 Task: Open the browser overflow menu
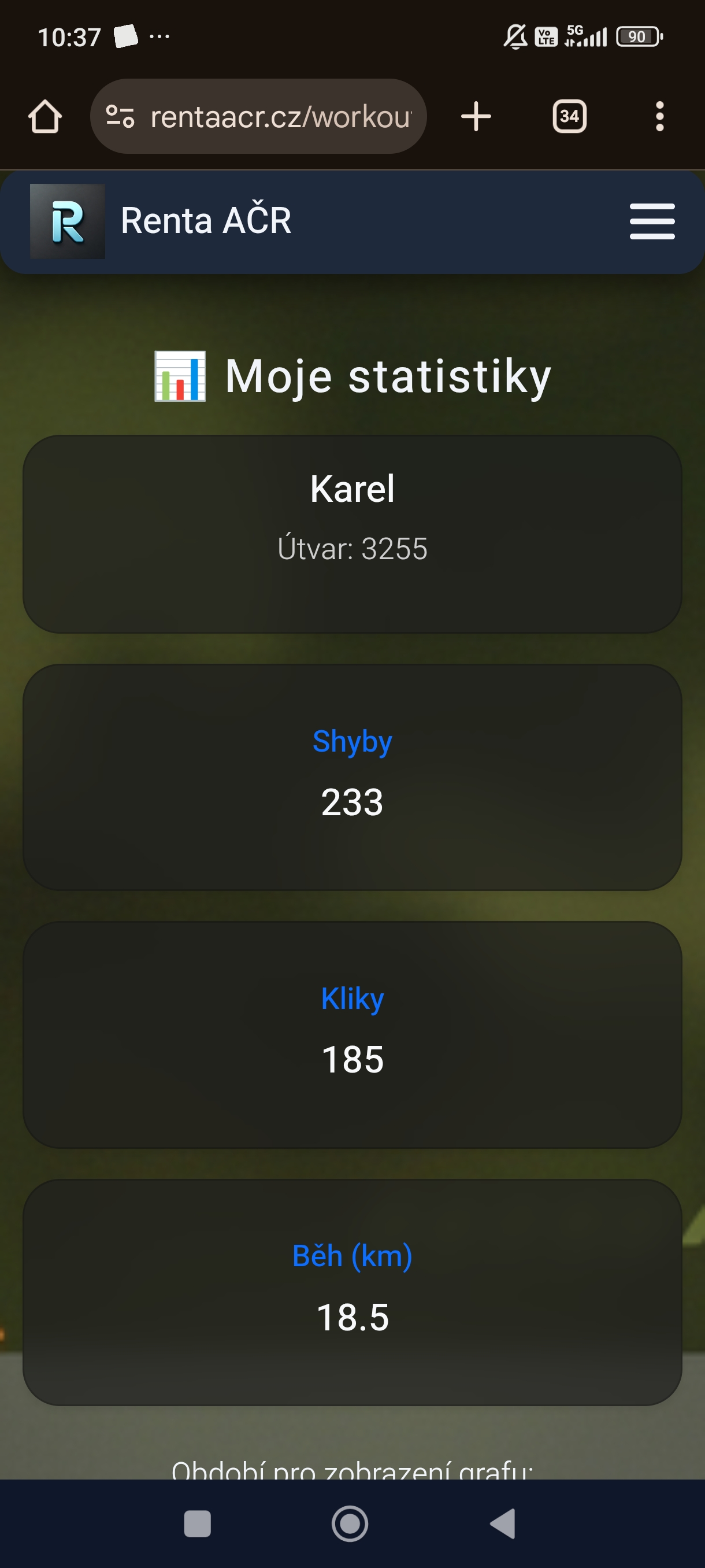(x=659, y=116)
